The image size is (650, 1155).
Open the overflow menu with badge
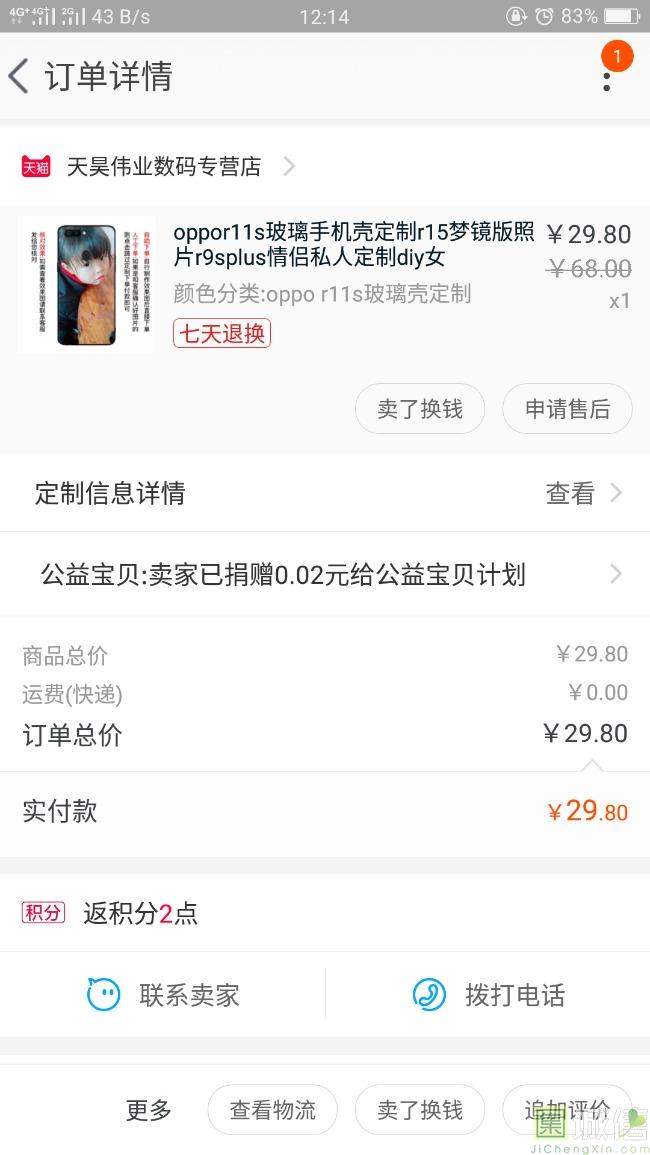(x=607, y=76)
